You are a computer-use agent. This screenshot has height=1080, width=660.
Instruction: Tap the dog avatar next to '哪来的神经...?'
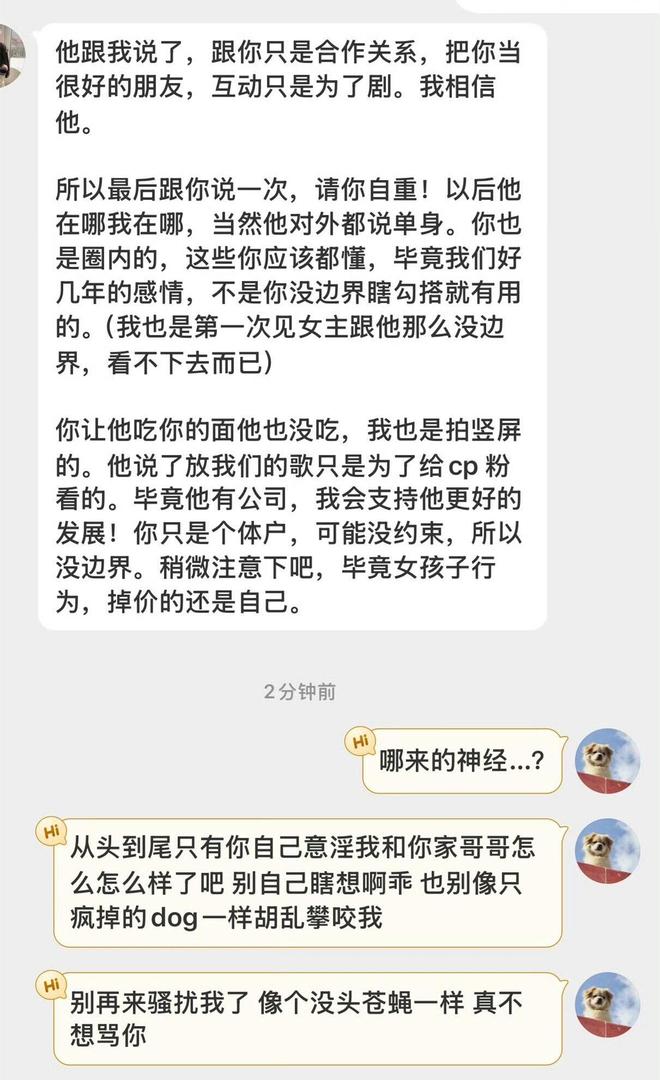click(608, 760)
